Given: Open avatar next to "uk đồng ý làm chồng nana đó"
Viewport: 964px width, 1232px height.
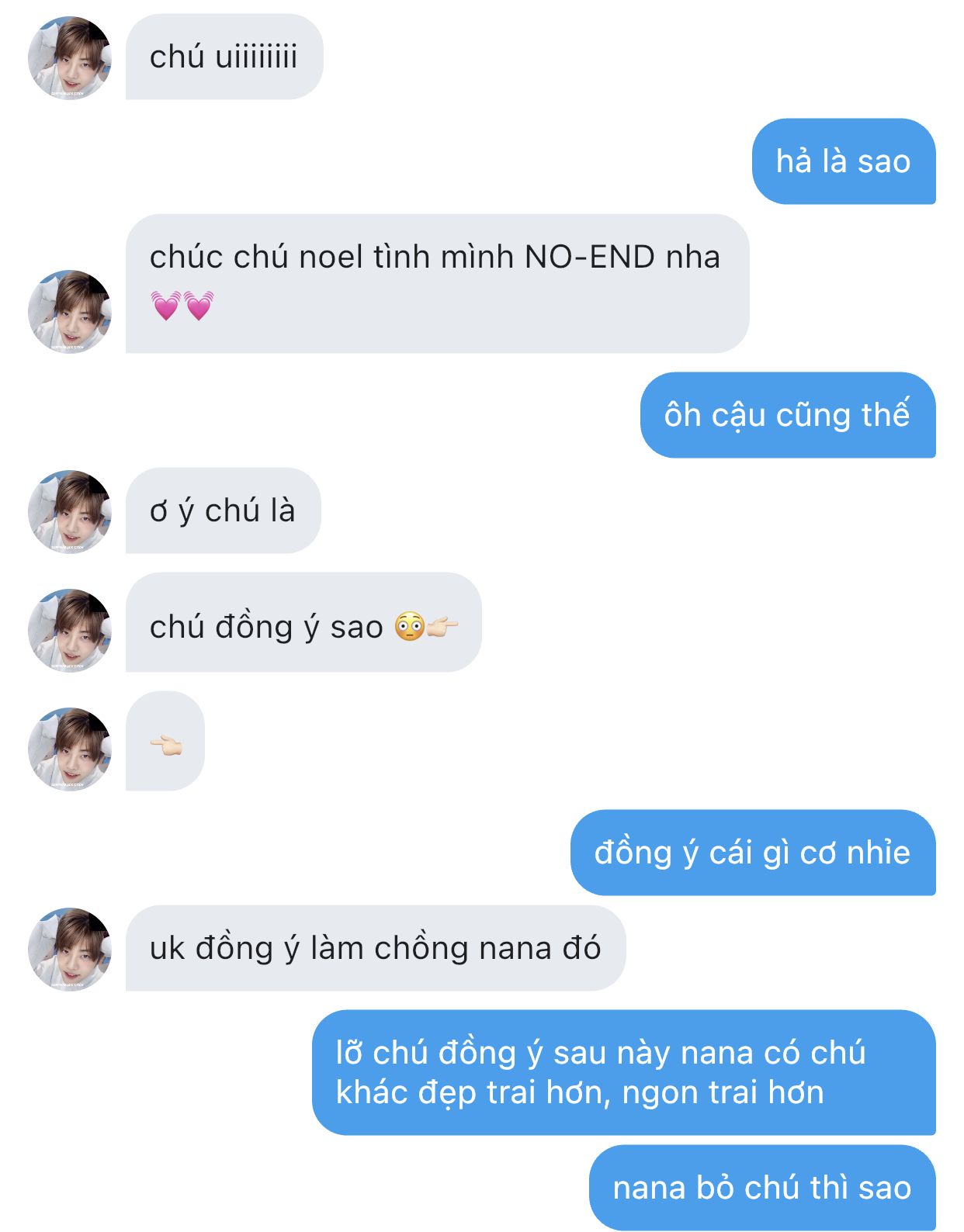Looking at the screenshot, I should (x=70, y=949).
